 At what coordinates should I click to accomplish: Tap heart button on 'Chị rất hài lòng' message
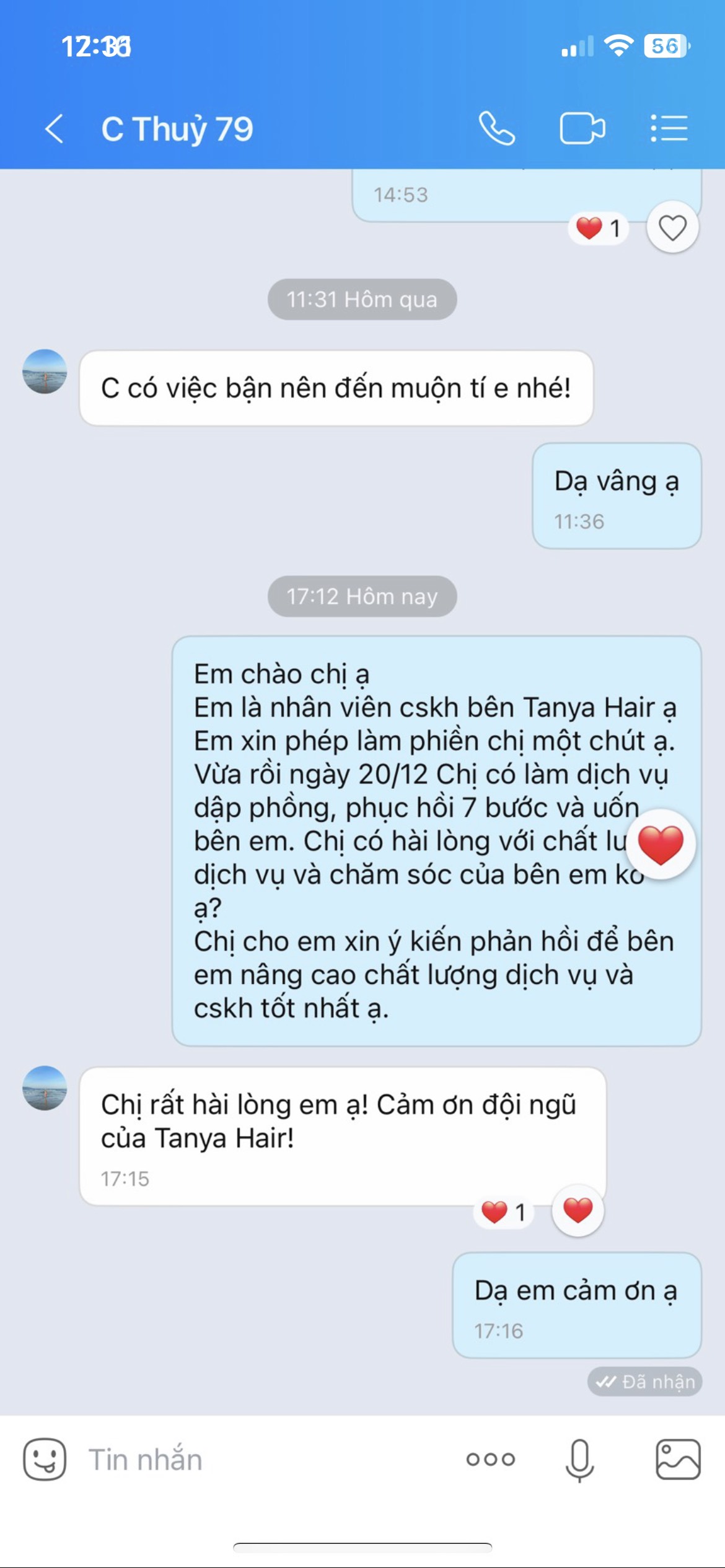[x=578, y=1210]
